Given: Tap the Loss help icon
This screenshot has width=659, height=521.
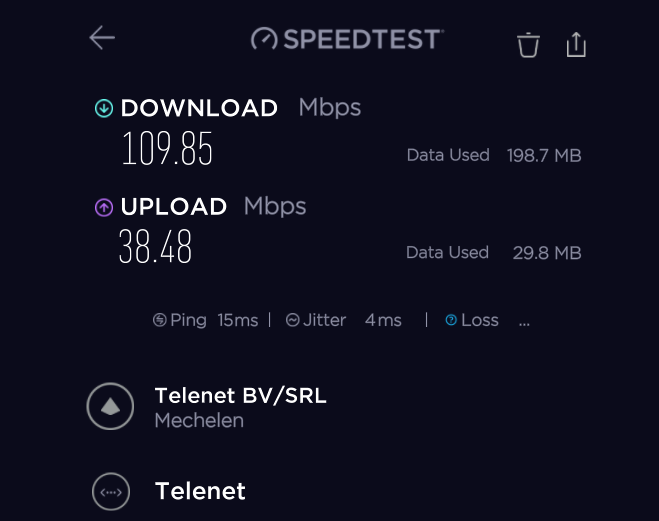Looking at the screenshot, I should (x=451, y=321).
